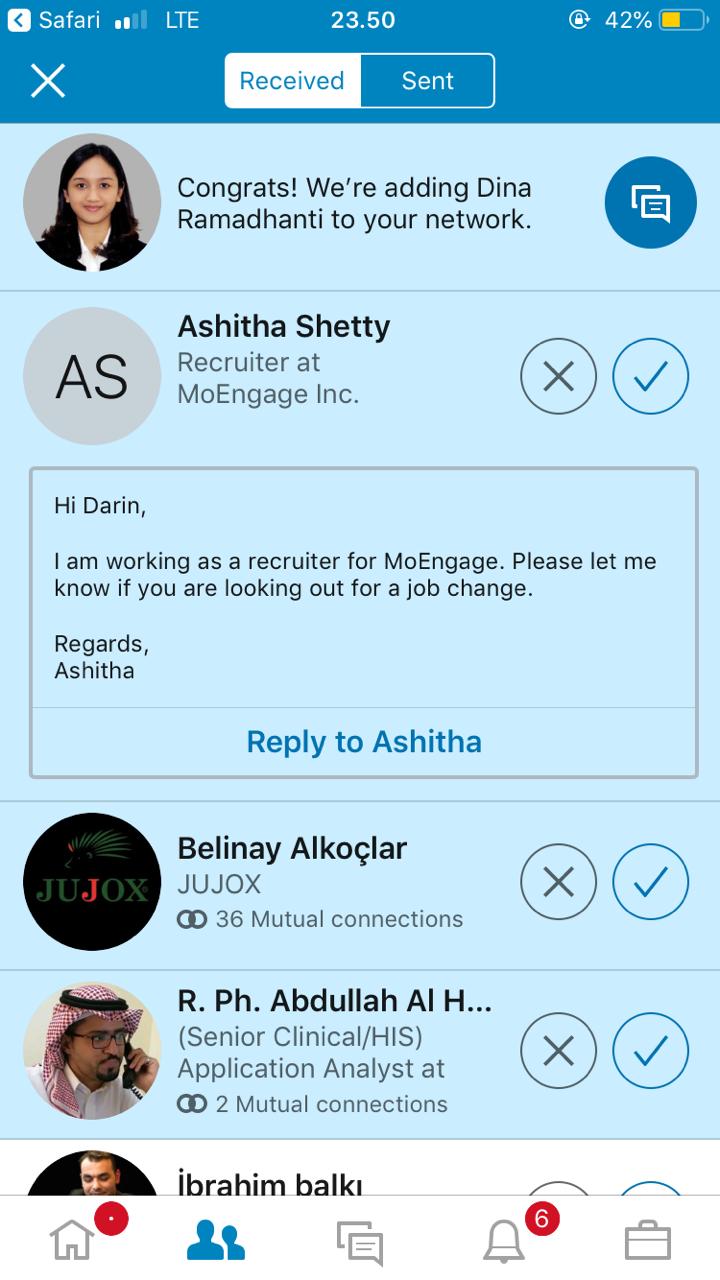This screenshot has height=1280, width=720.
Task: Close the invitations screen
Action: click(x=48, y=81)
